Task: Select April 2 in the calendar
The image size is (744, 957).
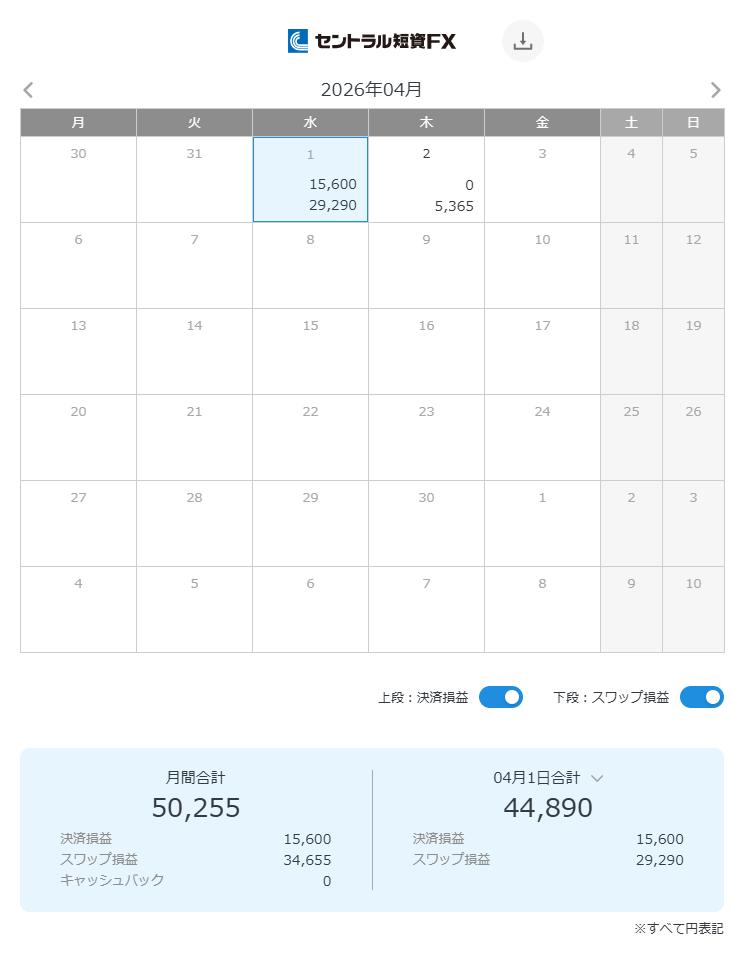Action: pyautogui.click(x=426, y=180)
